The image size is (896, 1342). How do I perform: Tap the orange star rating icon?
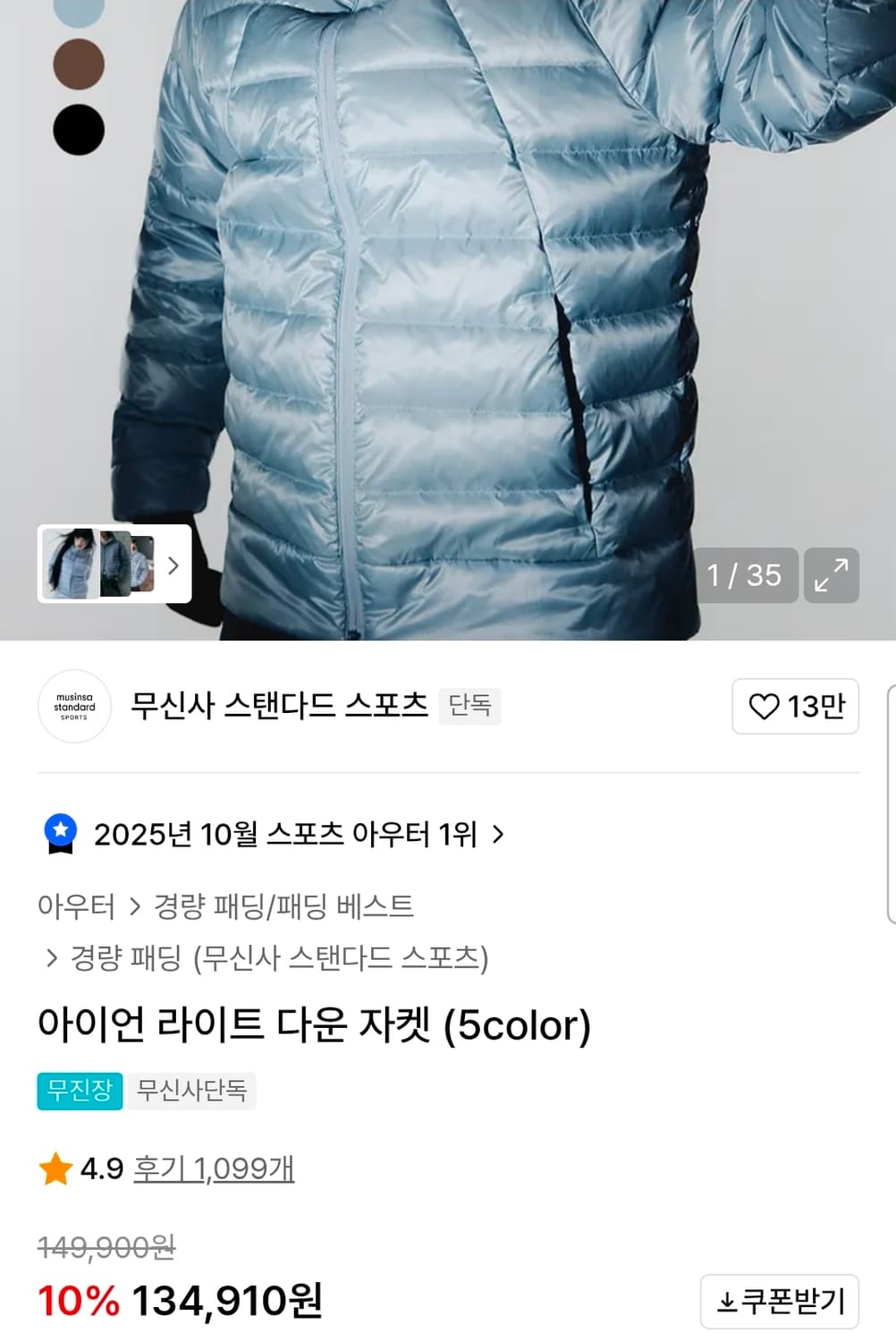point(55,1168)
